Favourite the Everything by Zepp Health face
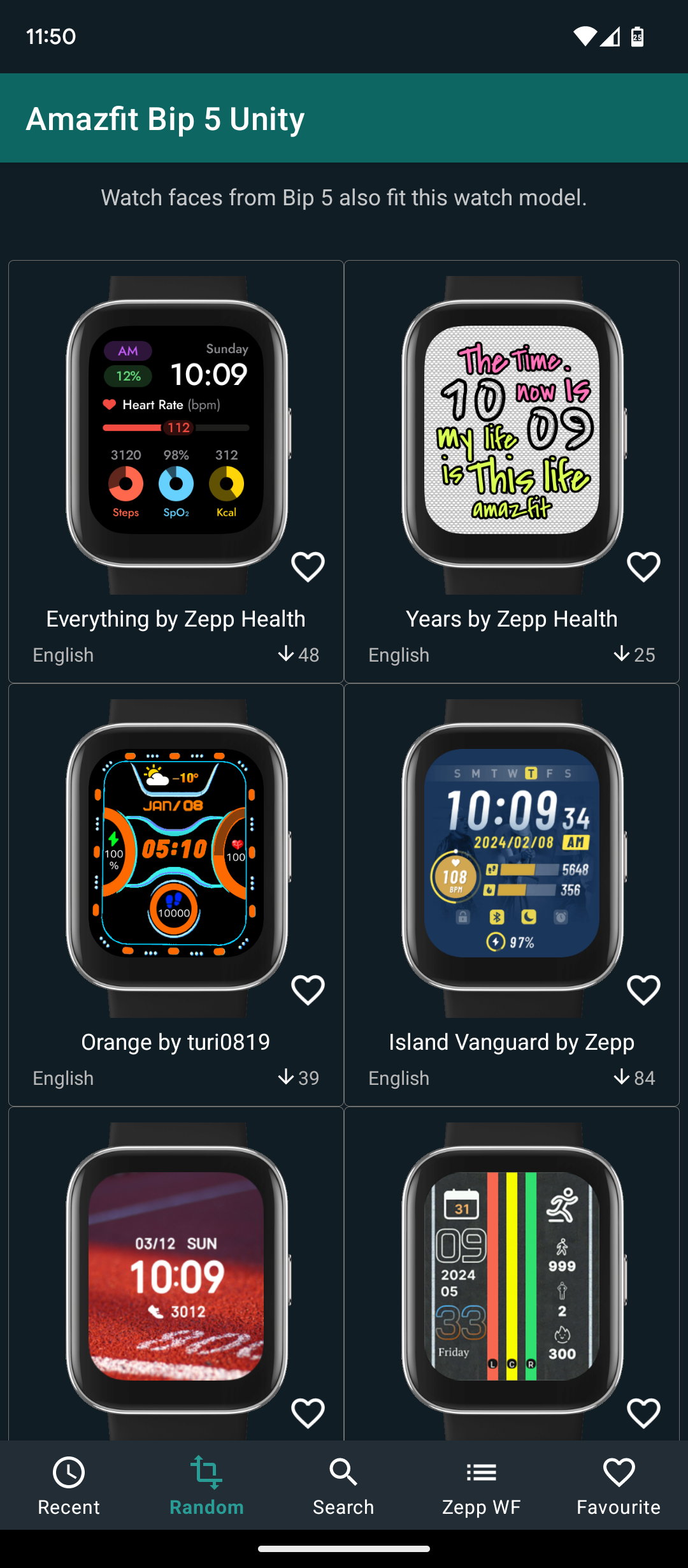The image size is (688, 1568). click(x=308, y=567)
